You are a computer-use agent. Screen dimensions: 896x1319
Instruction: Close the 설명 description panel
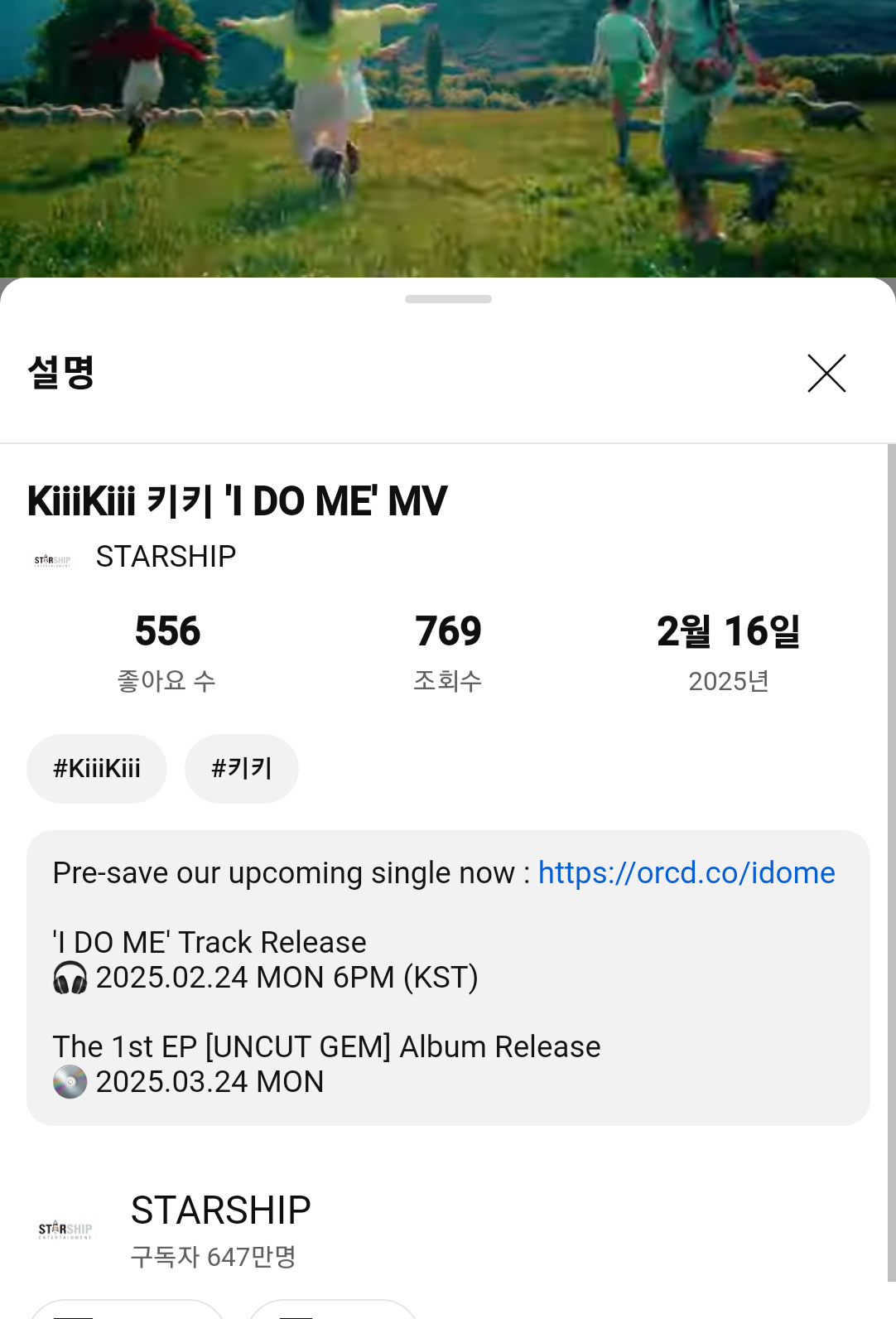826,374
